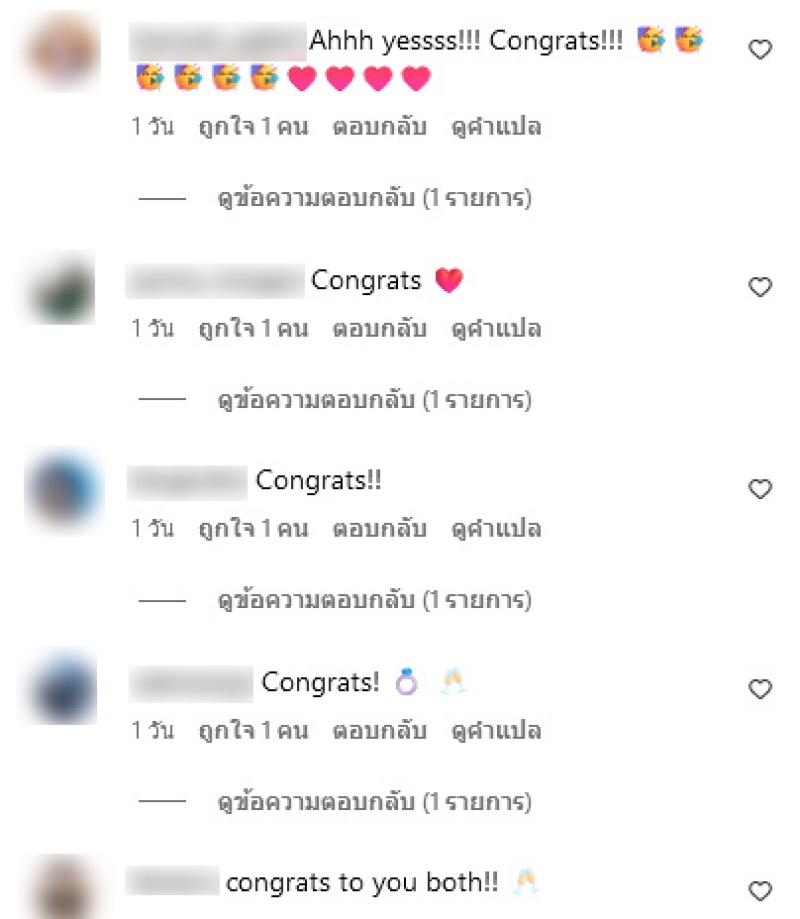Reply to the 'Congrats!!' comment
Image resolution: width=800 pixels, height=919 pixels.
pyautogui.click(x=379, y=529)
